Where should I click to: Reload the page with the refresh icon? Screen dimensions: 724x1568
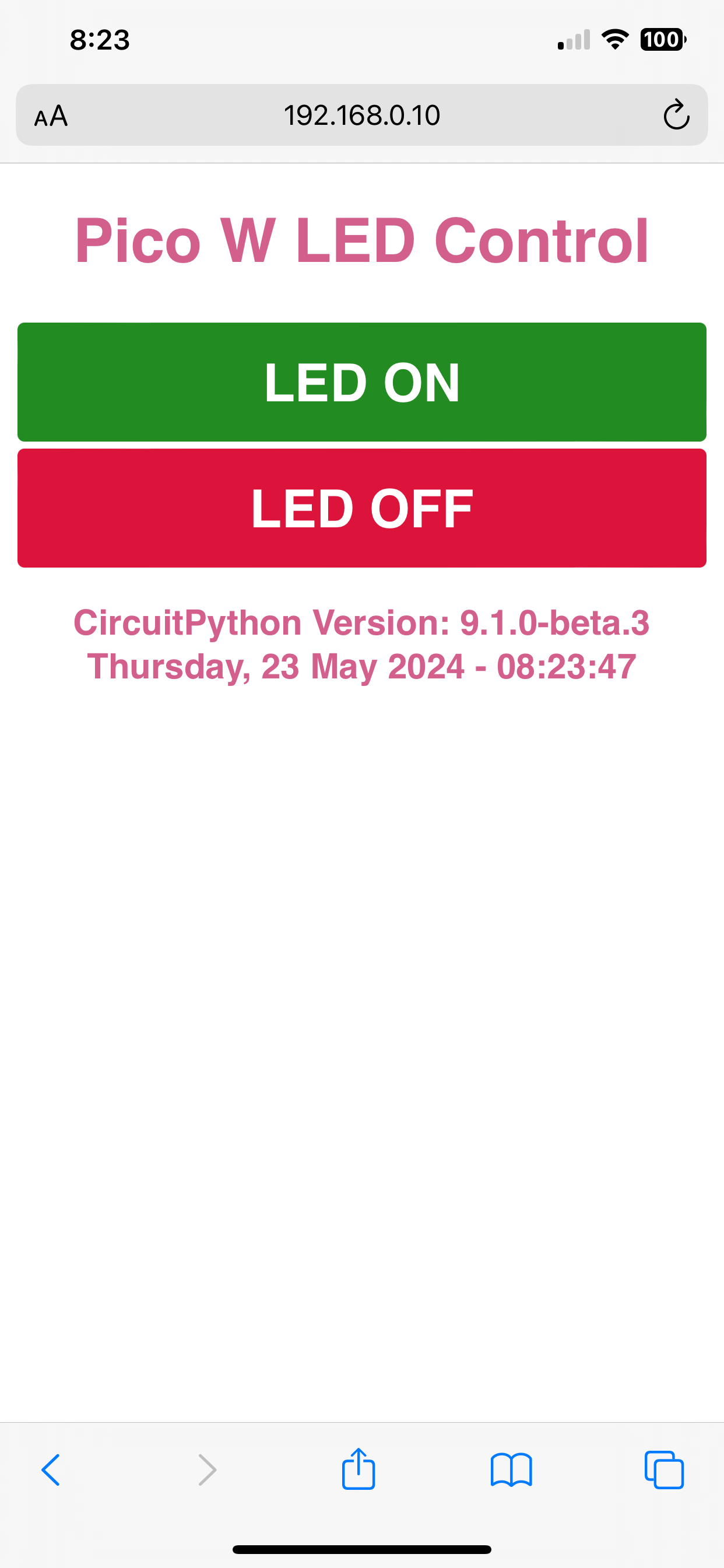(x=676, y=115)
